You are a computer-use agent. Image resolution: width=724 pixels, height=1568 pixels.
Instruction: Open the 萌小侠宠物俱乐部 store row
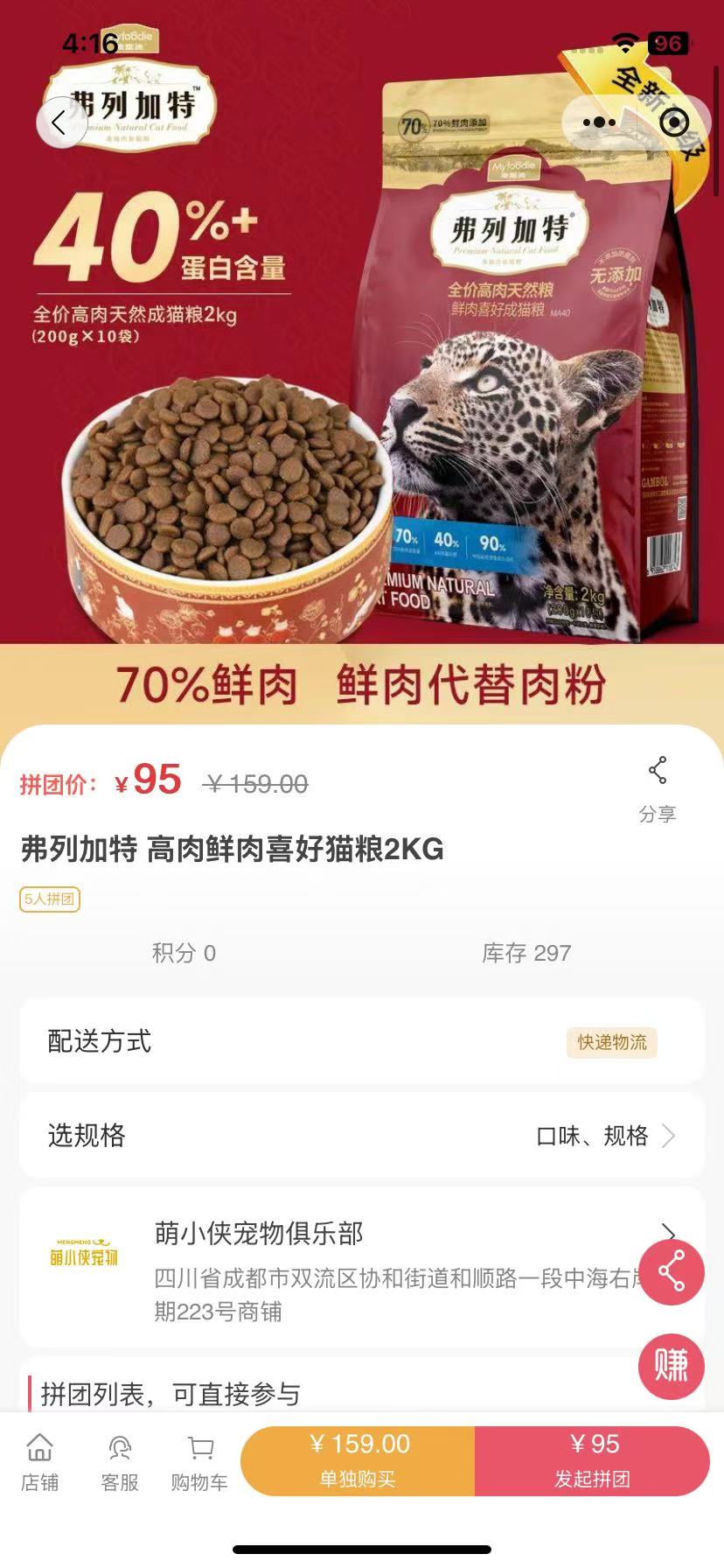pyautogui.click(x=362, y=1267)
